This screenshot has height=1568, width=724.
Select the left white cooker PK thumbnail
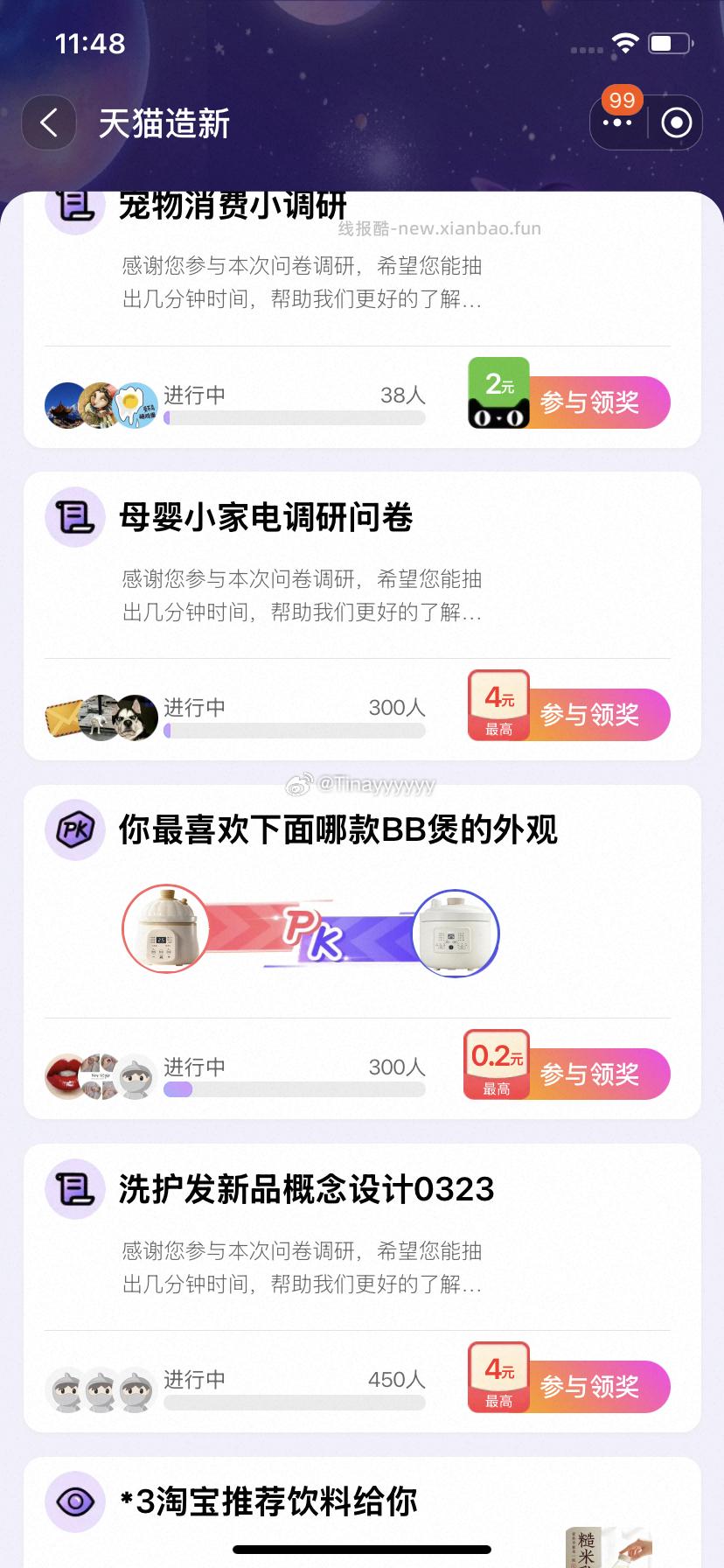166,933
